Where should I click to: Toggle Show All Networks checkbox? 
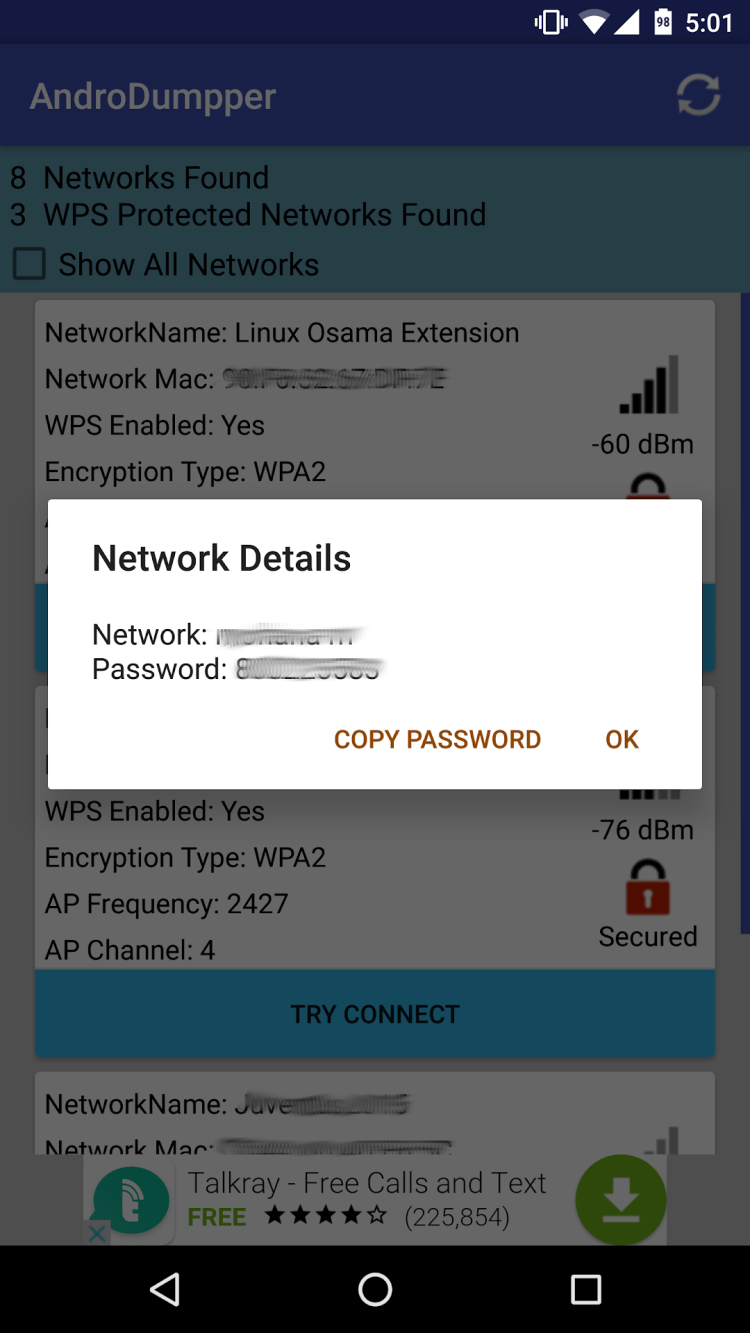29,264
